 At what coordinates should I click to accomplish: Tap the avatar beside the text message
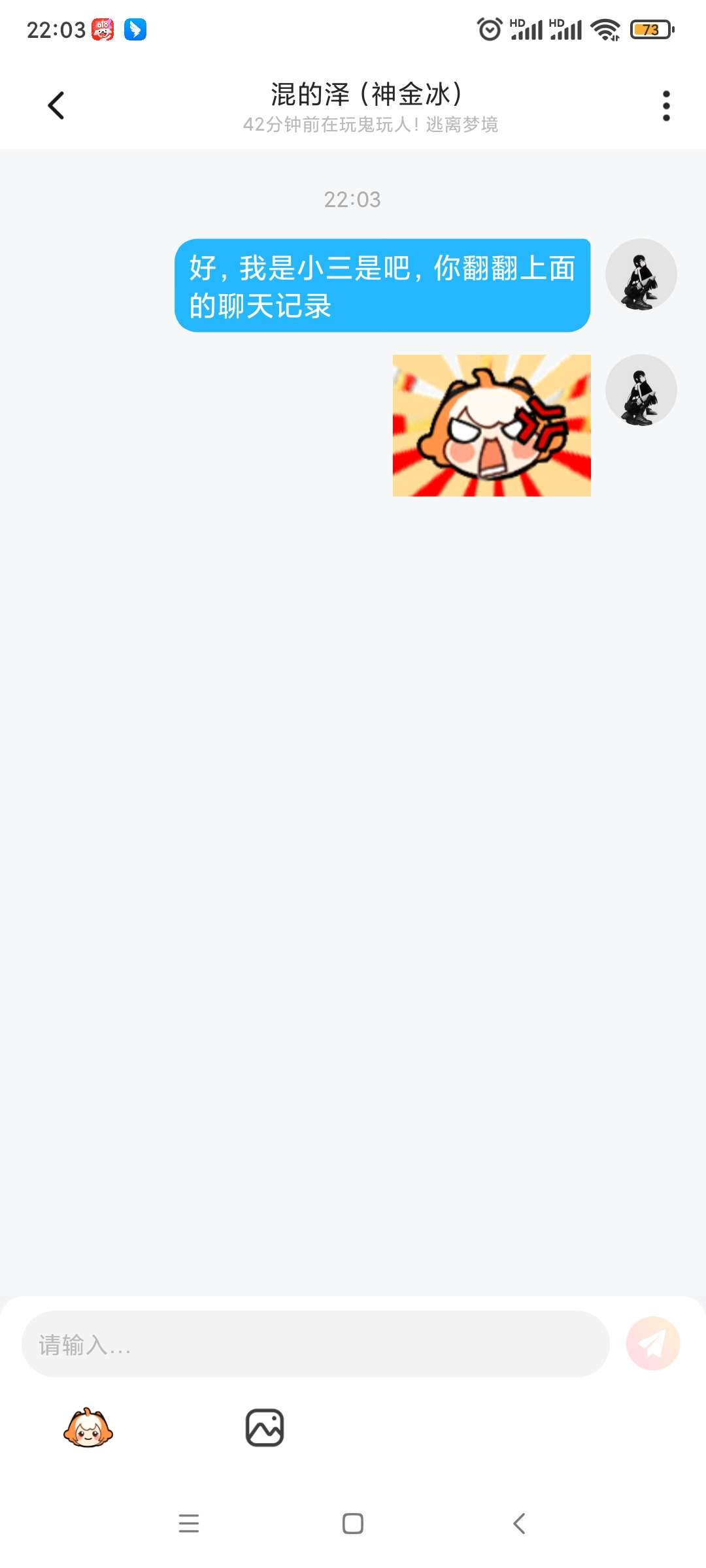click(641, 274)
